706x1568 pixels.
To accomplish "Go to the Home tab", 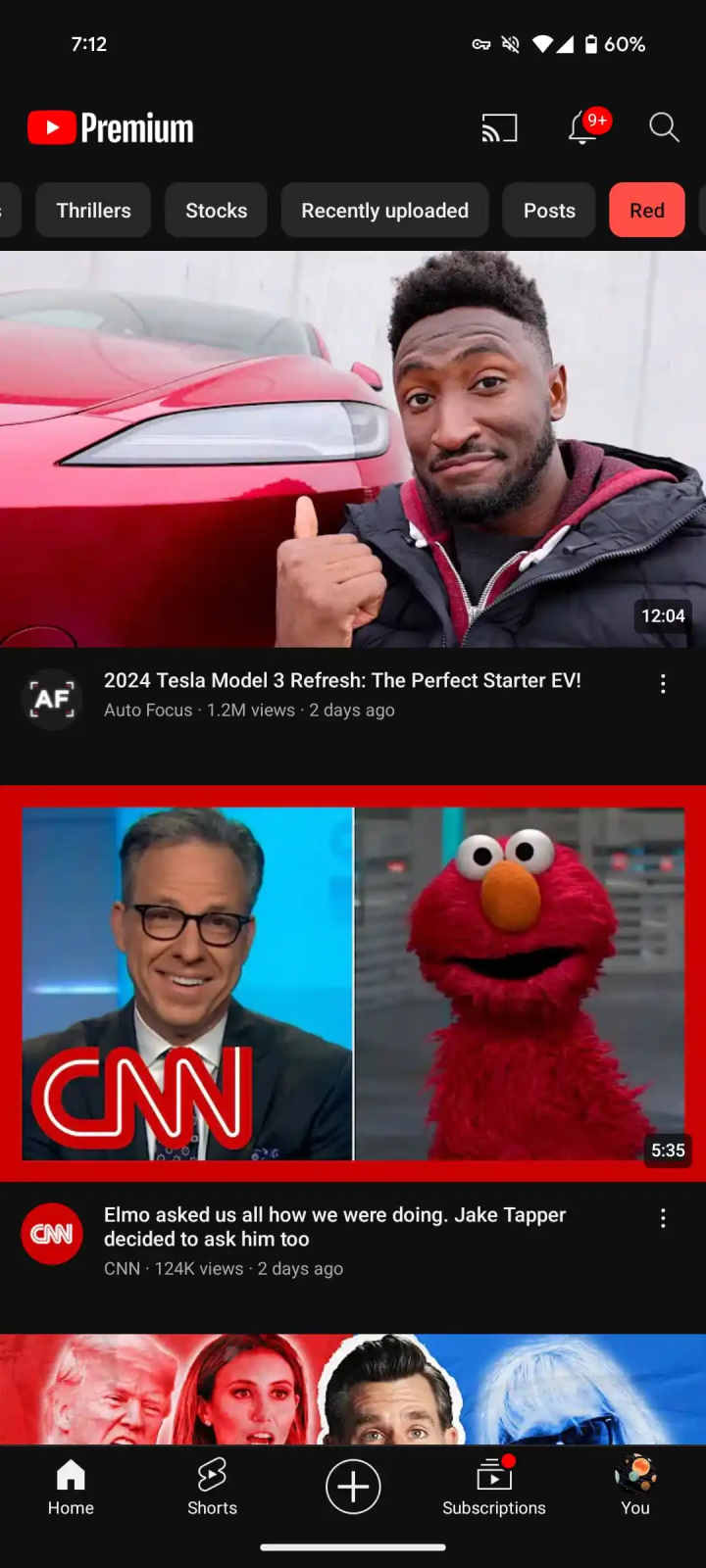I will tap(71, 1487).
